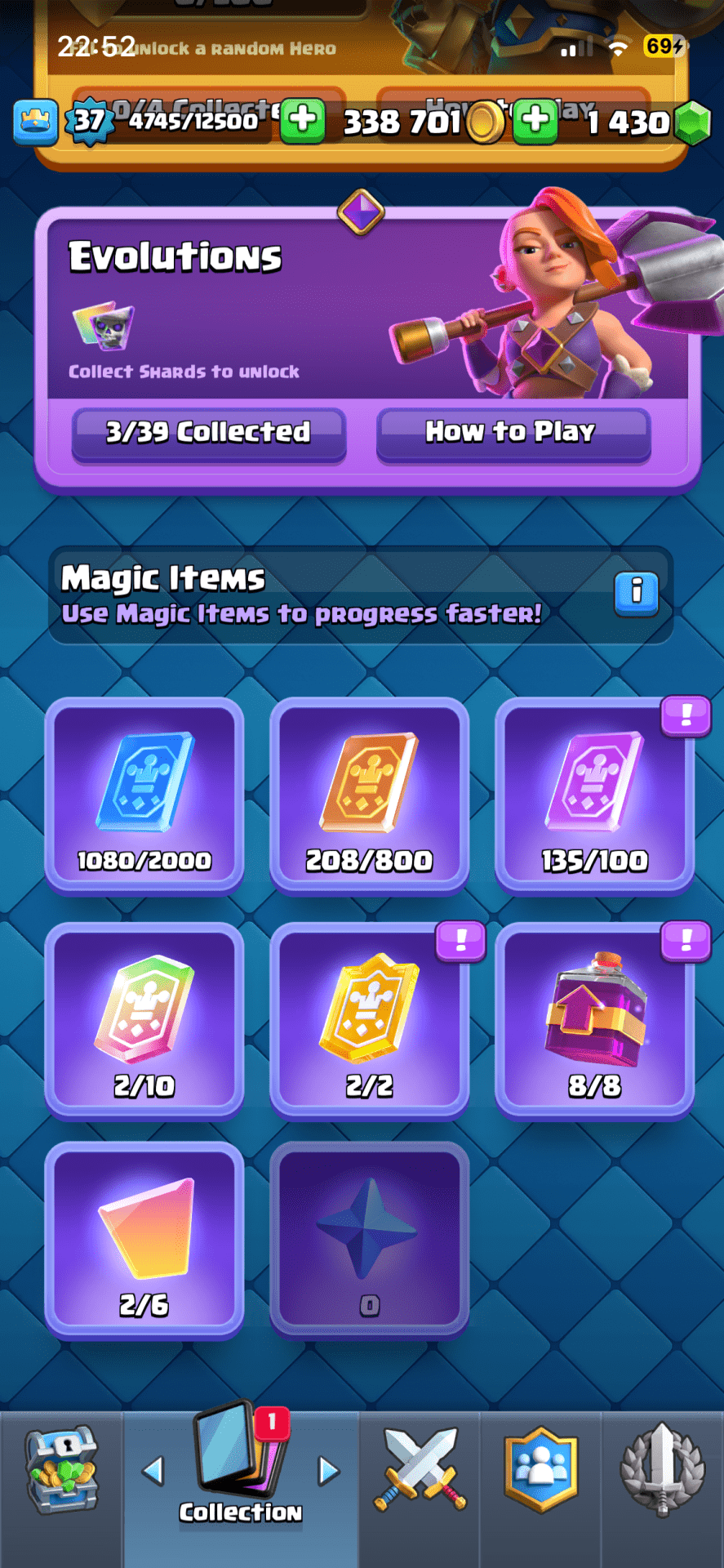Tap the left arrow beside Collection
Image resolution: width=724 pixels, height=1568 pixels.
coord(153,1471)
